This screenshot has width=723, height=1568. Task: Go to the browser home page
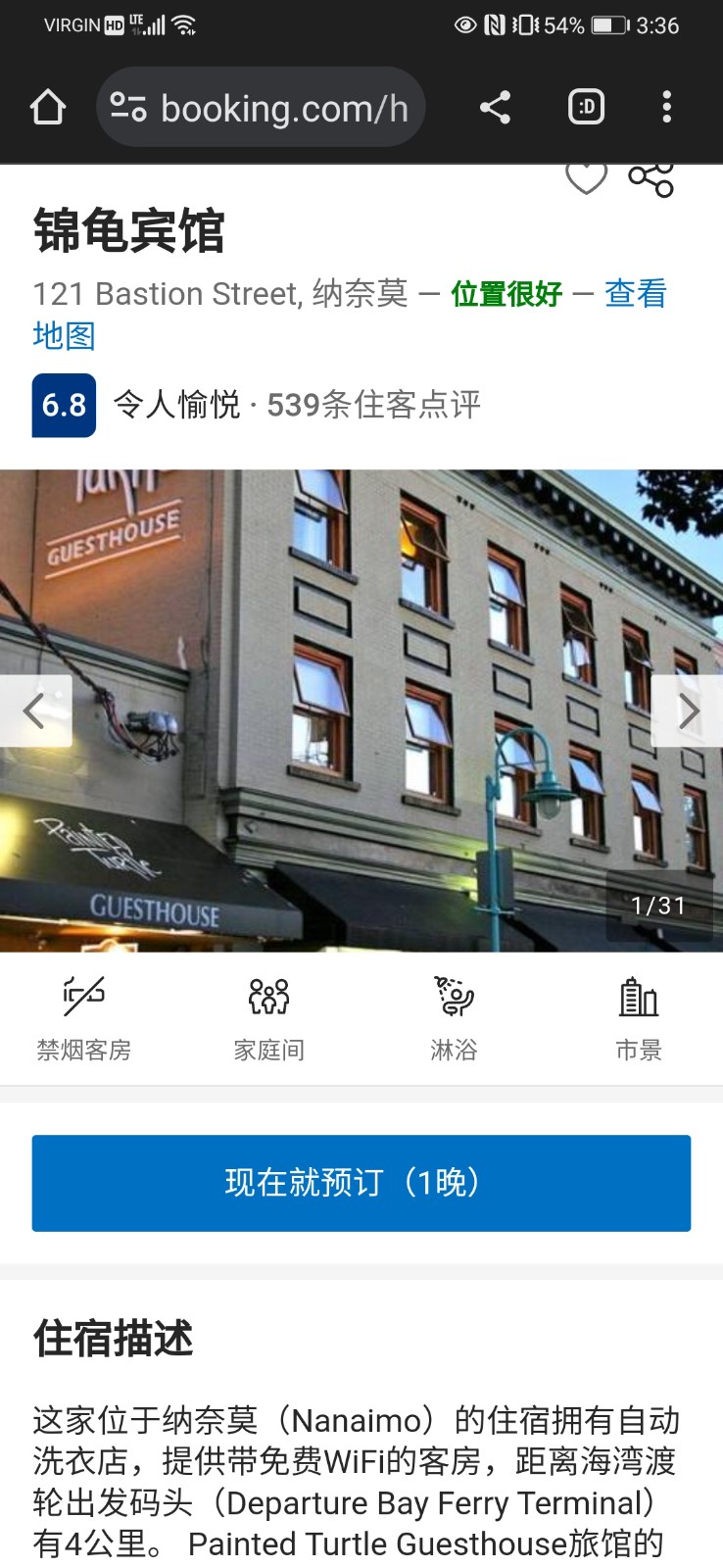pos(47,107)
